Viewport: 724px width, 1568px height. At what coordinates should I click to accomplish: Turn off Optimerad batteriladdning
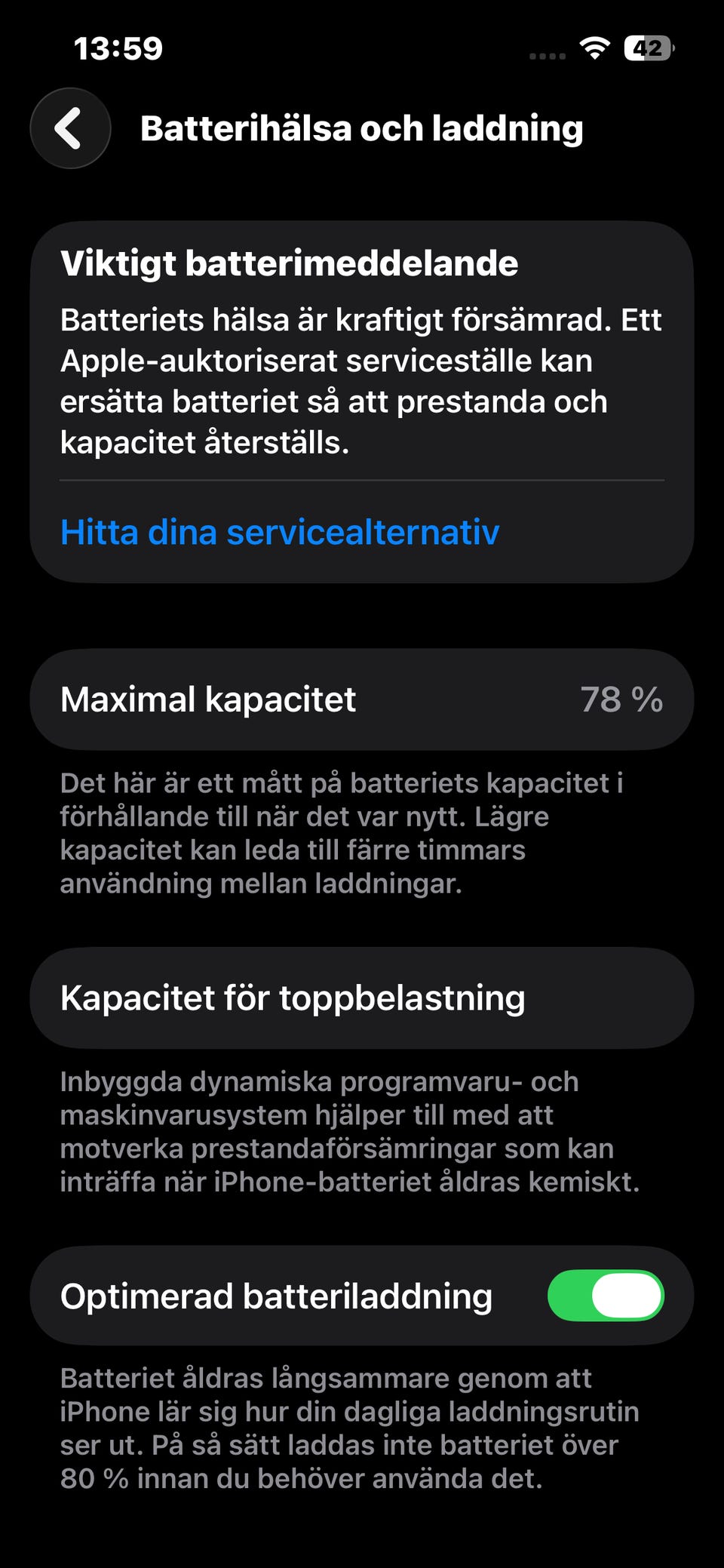coord(606,1296)
